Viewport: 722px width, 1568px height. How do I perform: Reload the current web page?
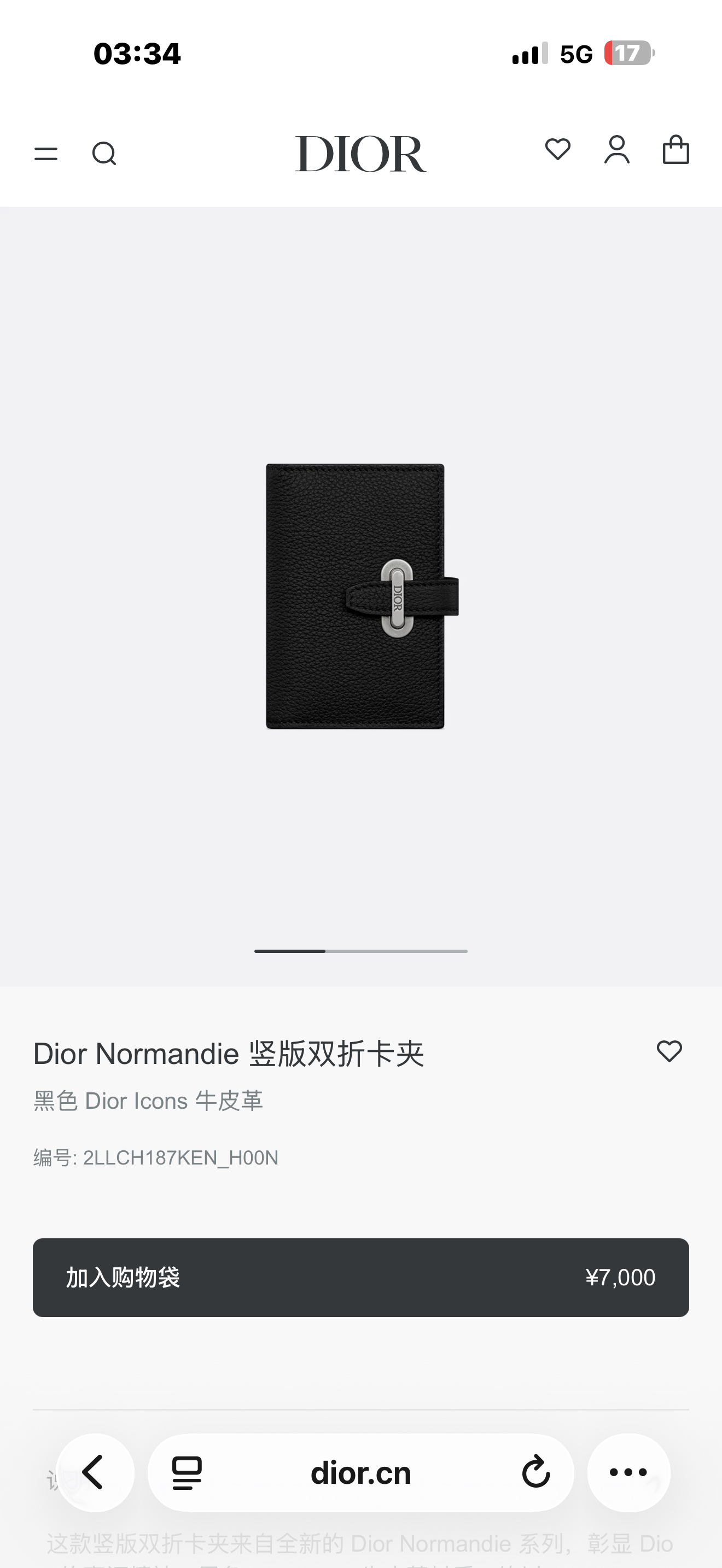point(535,1473)
